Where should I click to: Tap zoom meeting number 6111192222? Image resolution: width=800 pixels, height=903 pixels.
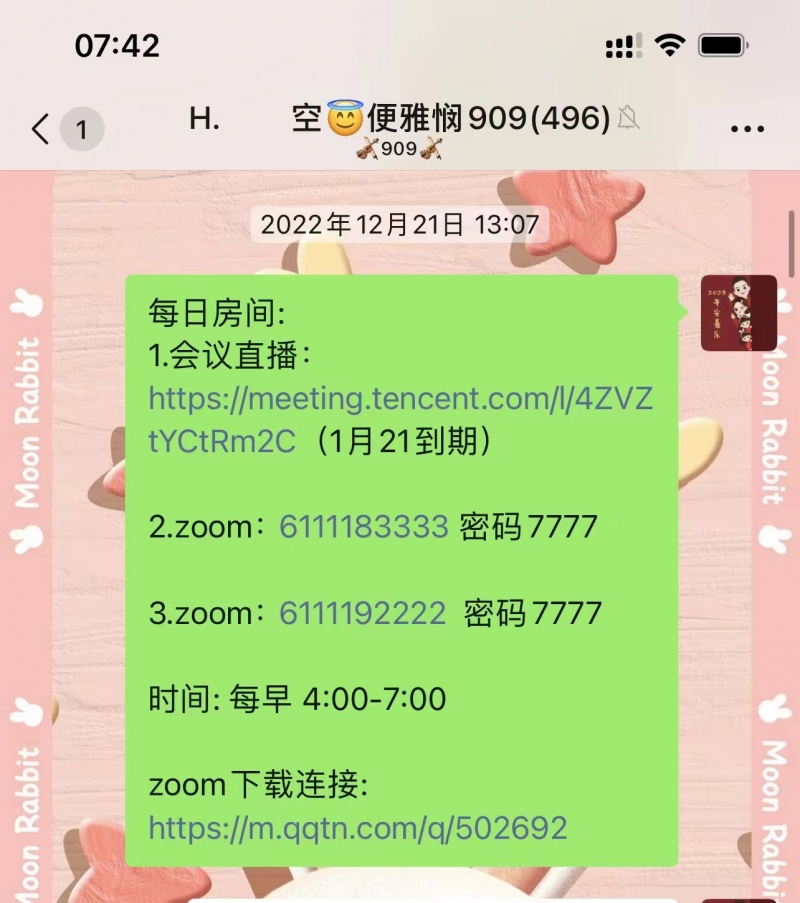click(x=362, y=613)
